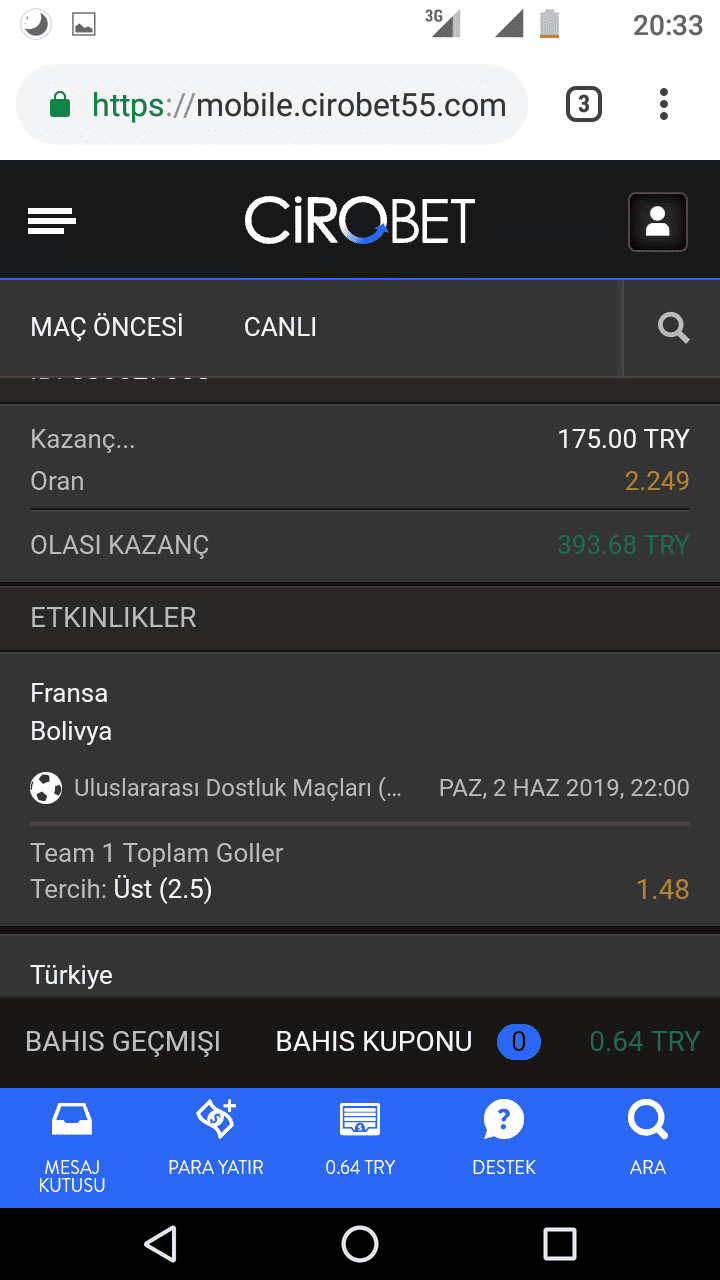The width and height of the screenshot is (720, 1280).
Task: Open the browser overflow menu
Action: [664, 104]
